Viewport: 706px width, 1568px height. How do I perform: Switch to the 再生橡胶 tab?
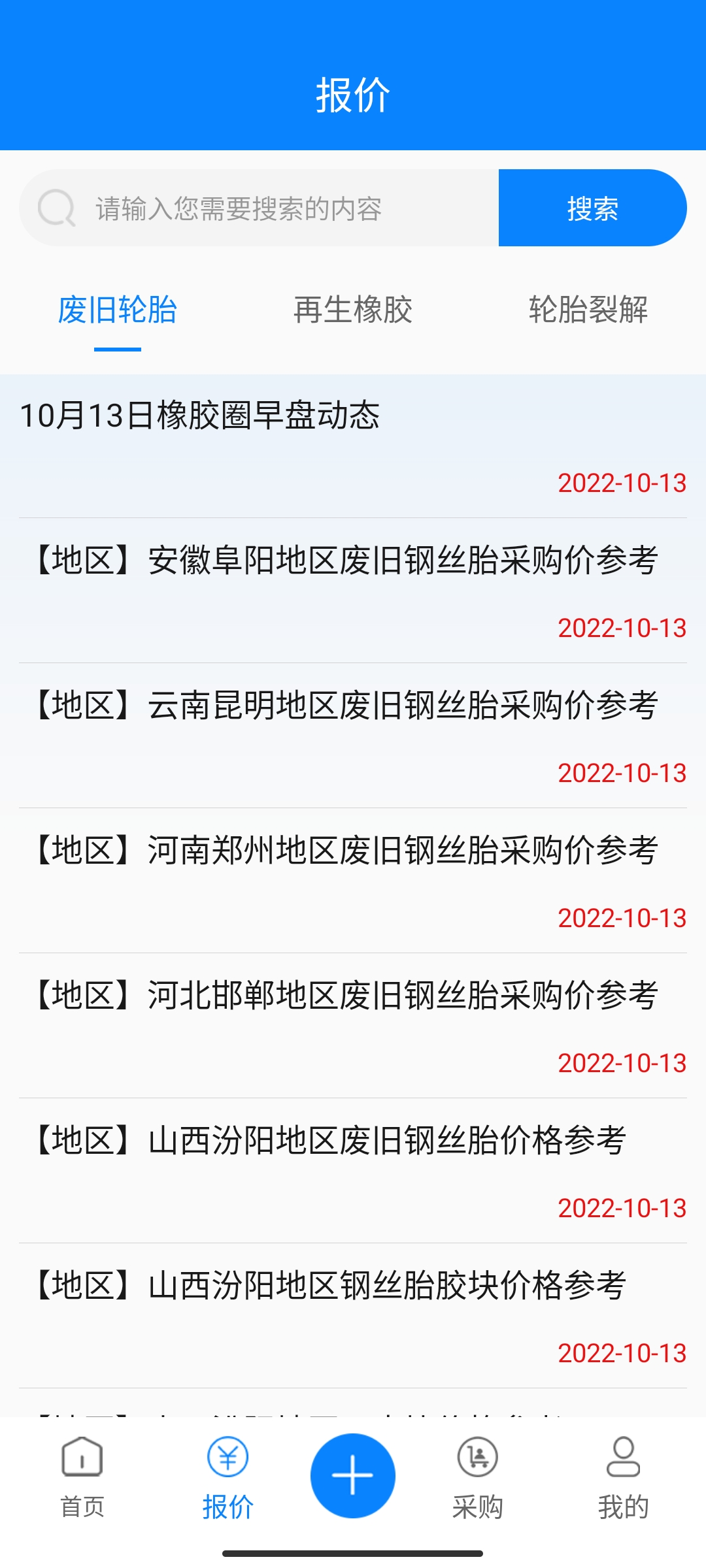pyautogui.click(x=353, y=310)
